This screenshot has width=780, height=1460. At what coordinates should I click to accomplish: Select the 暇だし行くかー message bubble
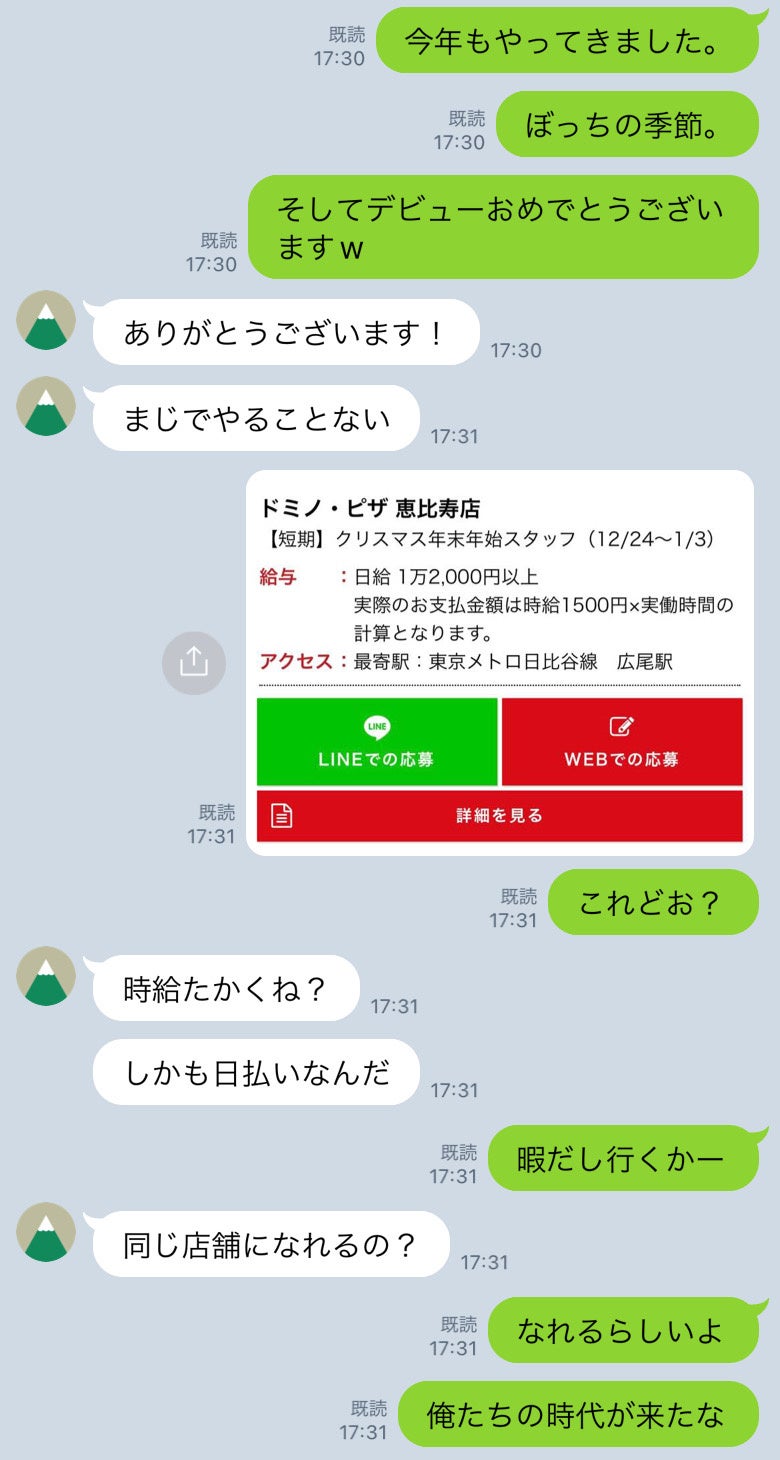[x=625, y=1156]
